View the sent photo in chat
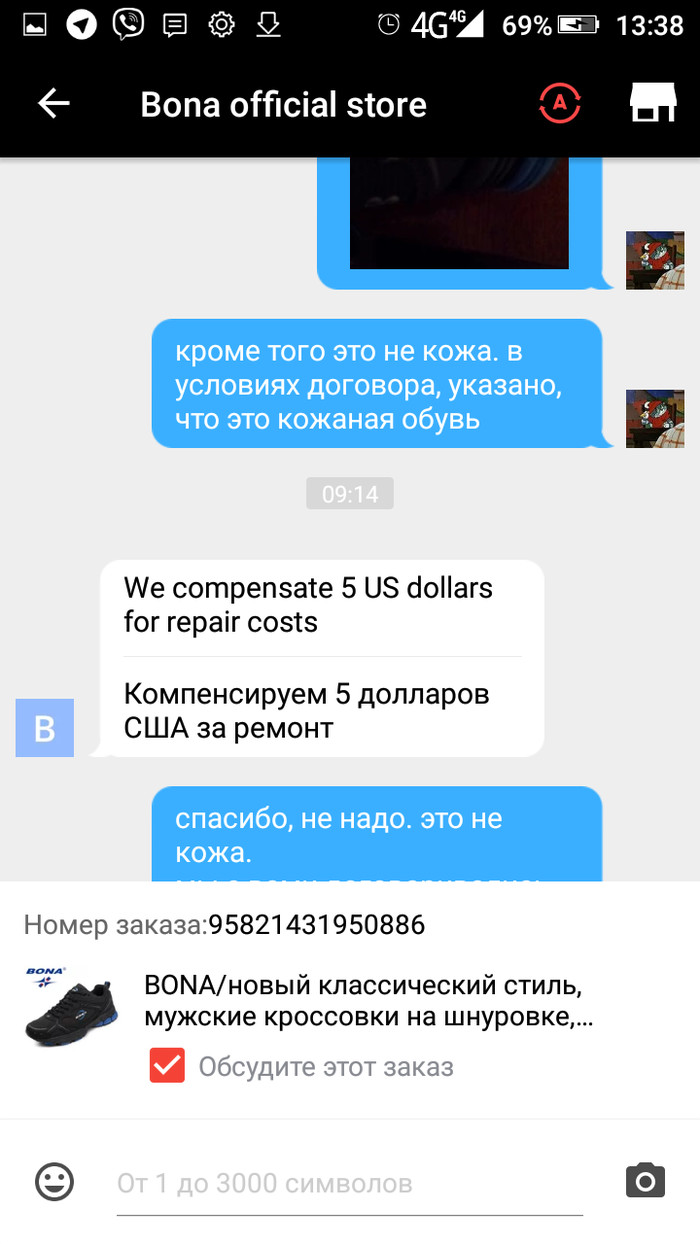Viewport: 700px width, 1244px height. coord(459,214)
